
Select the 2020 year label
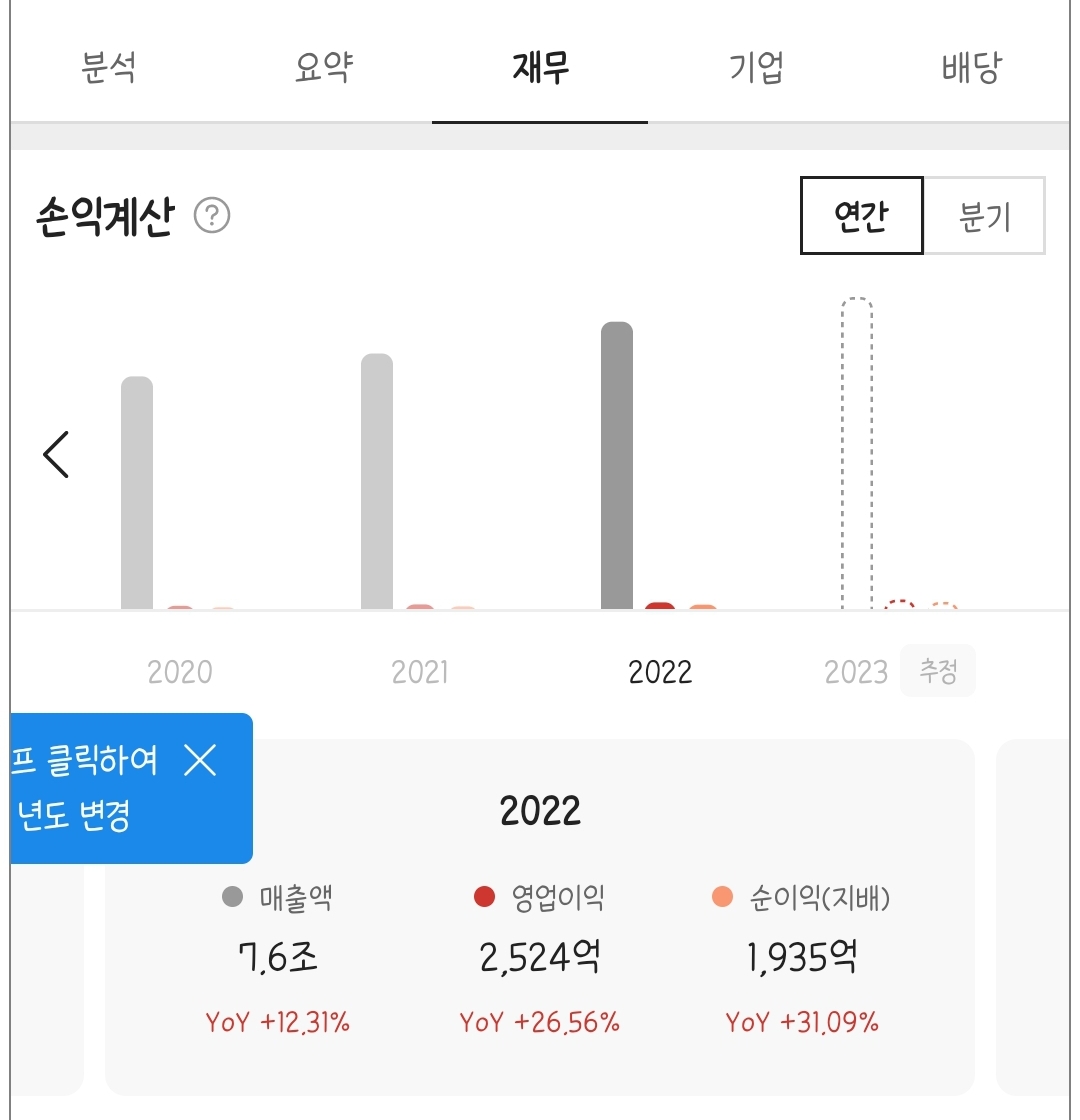[x=180, y=671]
